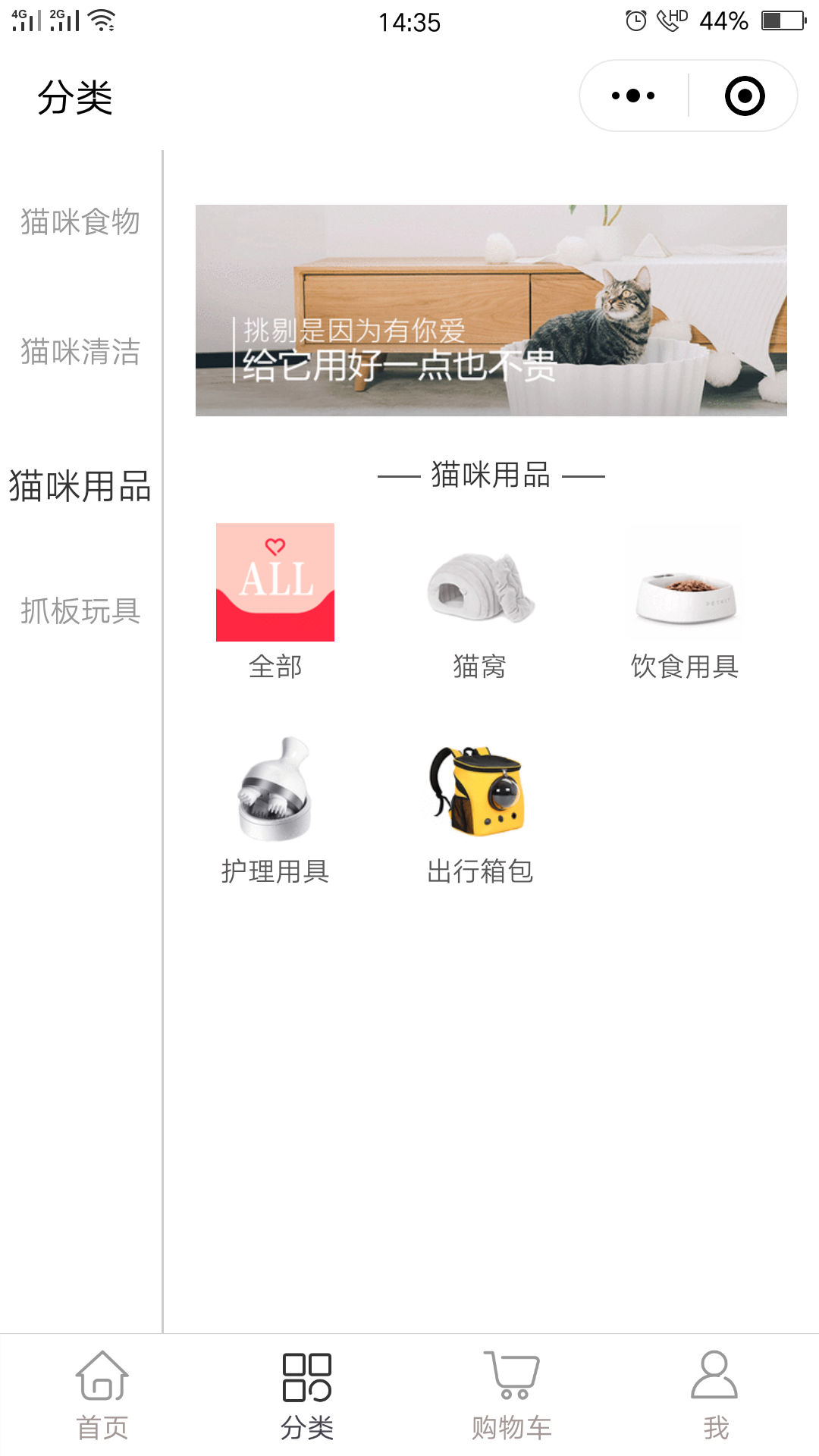Tap the cat promotional banner
The height and width of the screenshot is (1456, 819).
coord(491,310)
